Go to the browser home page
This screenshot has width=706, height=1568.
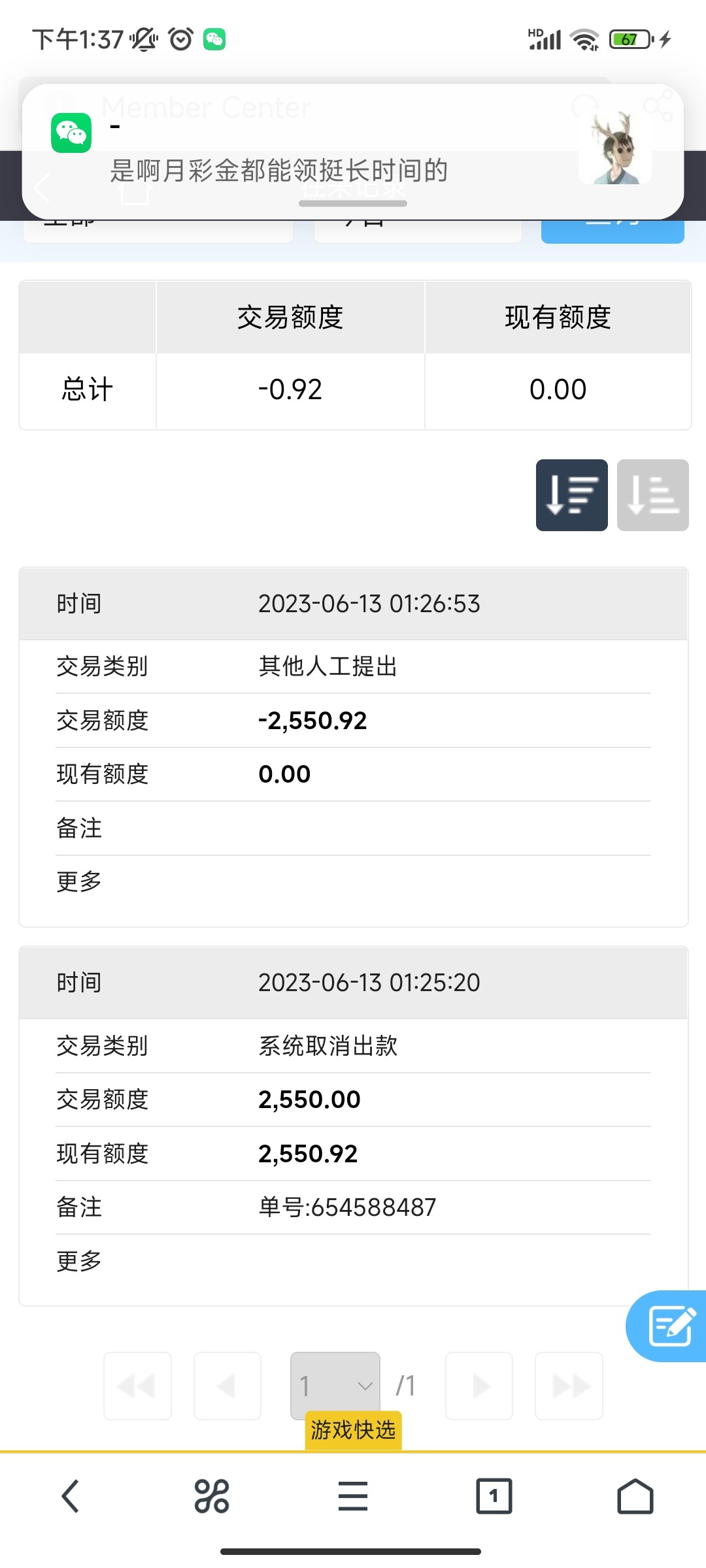(635, 1496)
